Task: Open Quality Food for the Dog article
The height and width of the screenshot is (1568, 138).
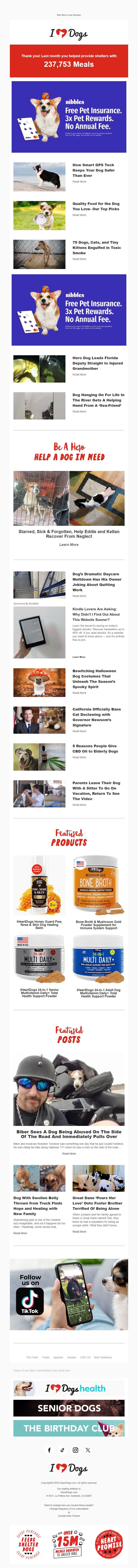Action: (x=96, y=206)
